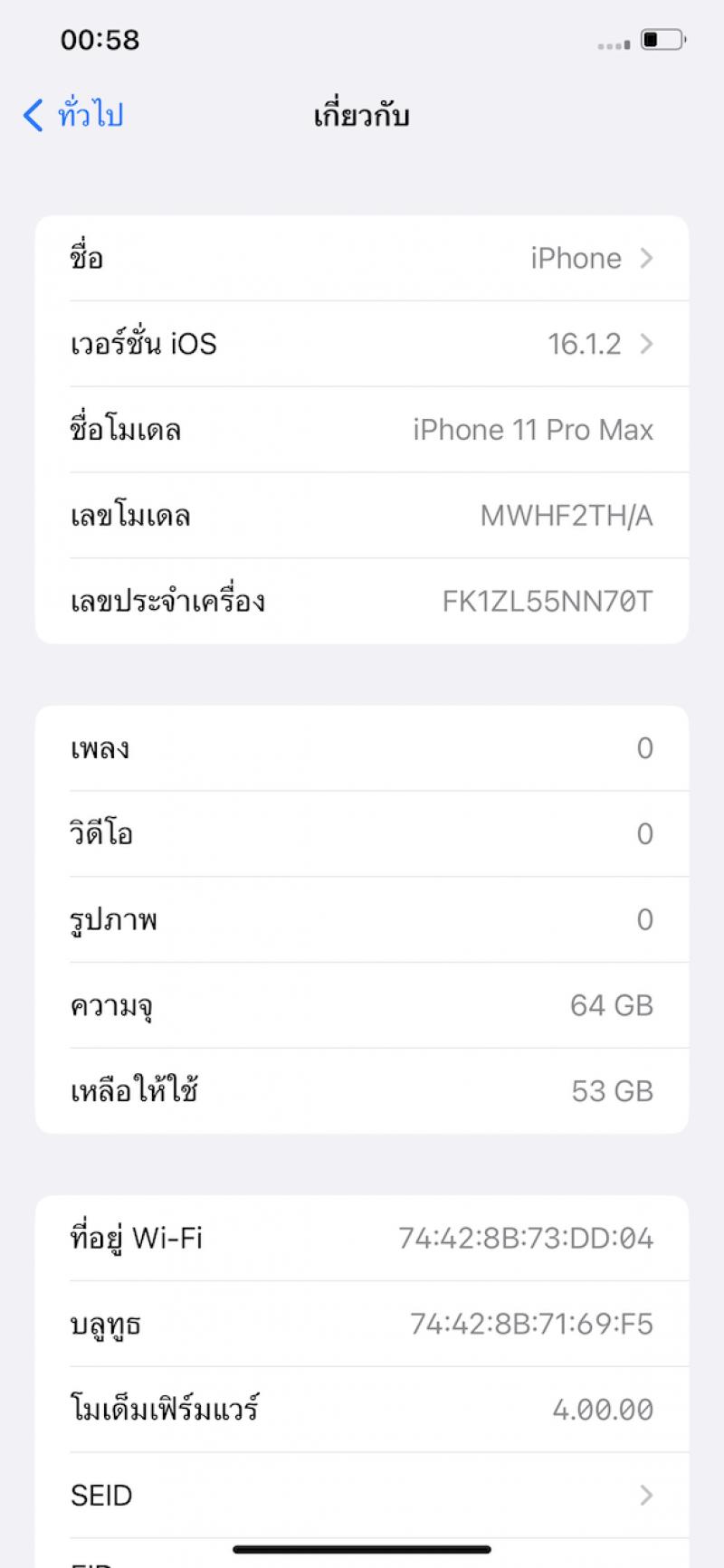This screenshot has height=1568, width=724.
Task: Open the SEID row
Action: click(362, 1495)
